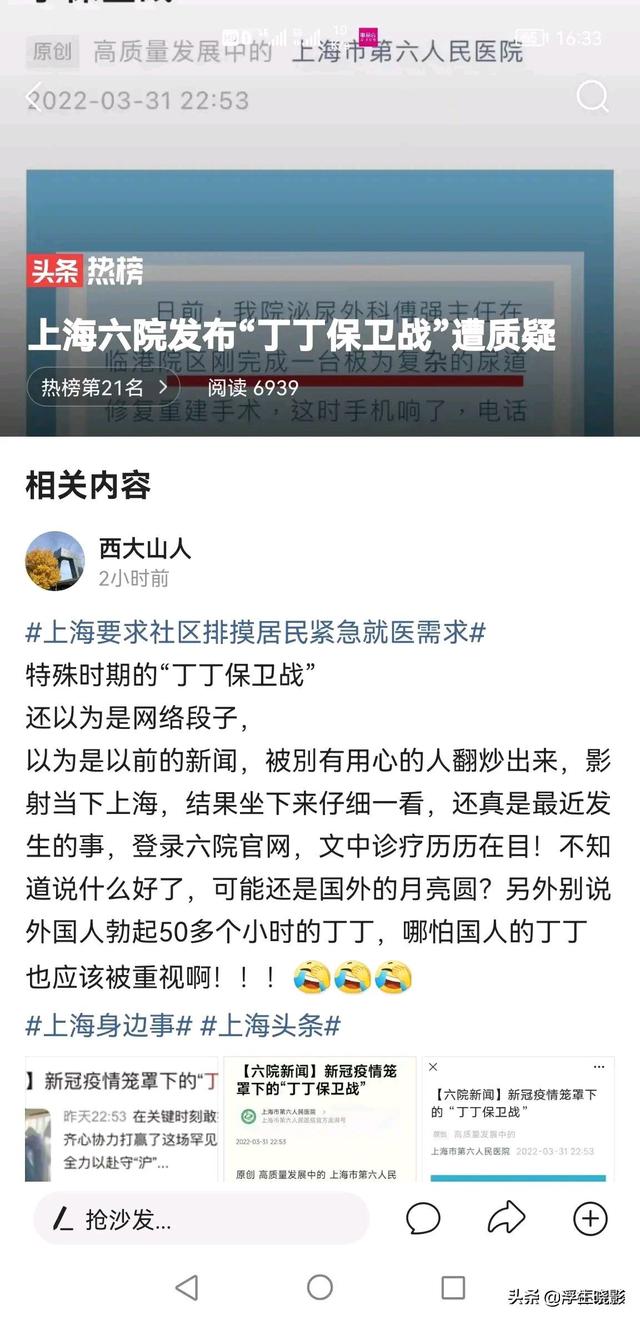
Task: View the third attached screenshot image
Action: [517, 1118]
